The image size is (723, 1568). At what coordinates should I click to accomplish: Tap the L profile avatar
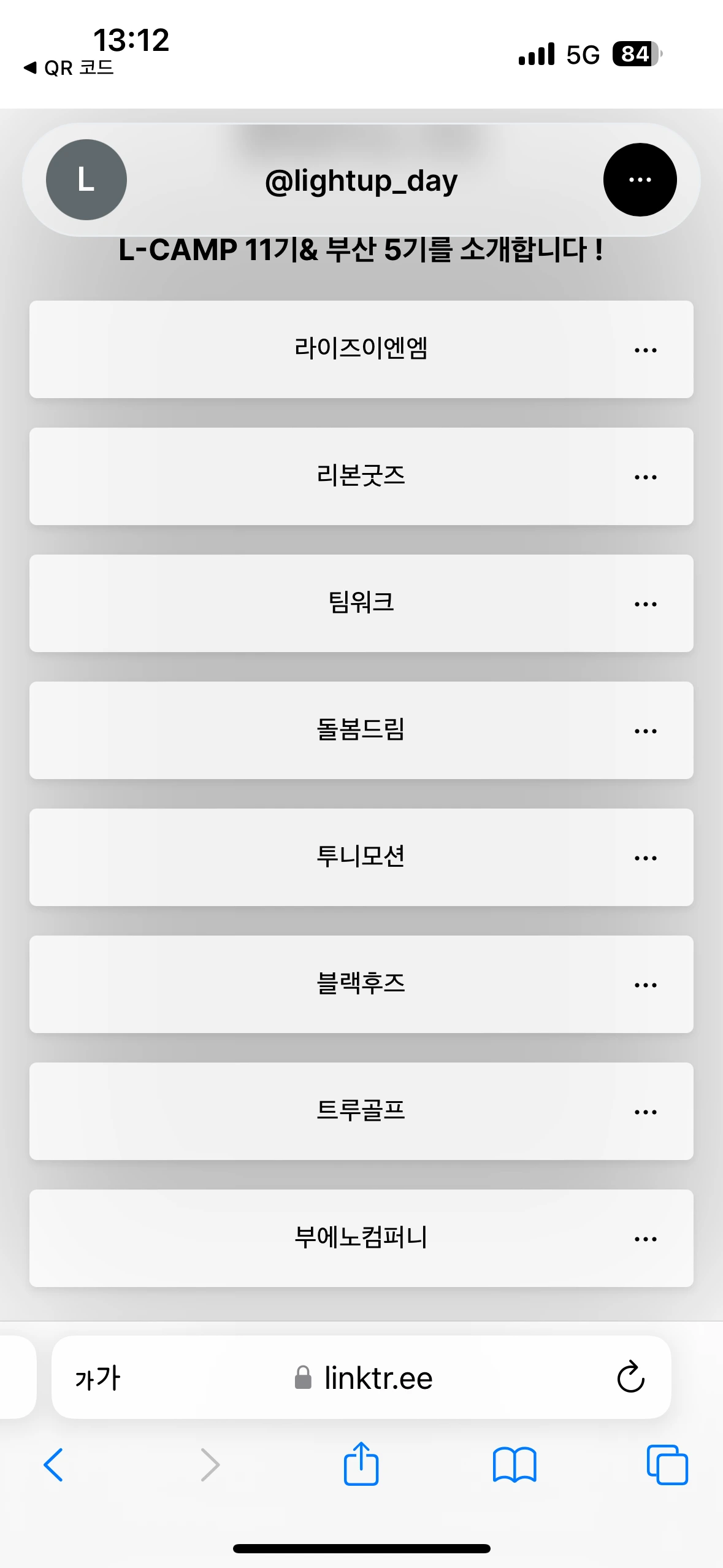[x=86, y=180]
